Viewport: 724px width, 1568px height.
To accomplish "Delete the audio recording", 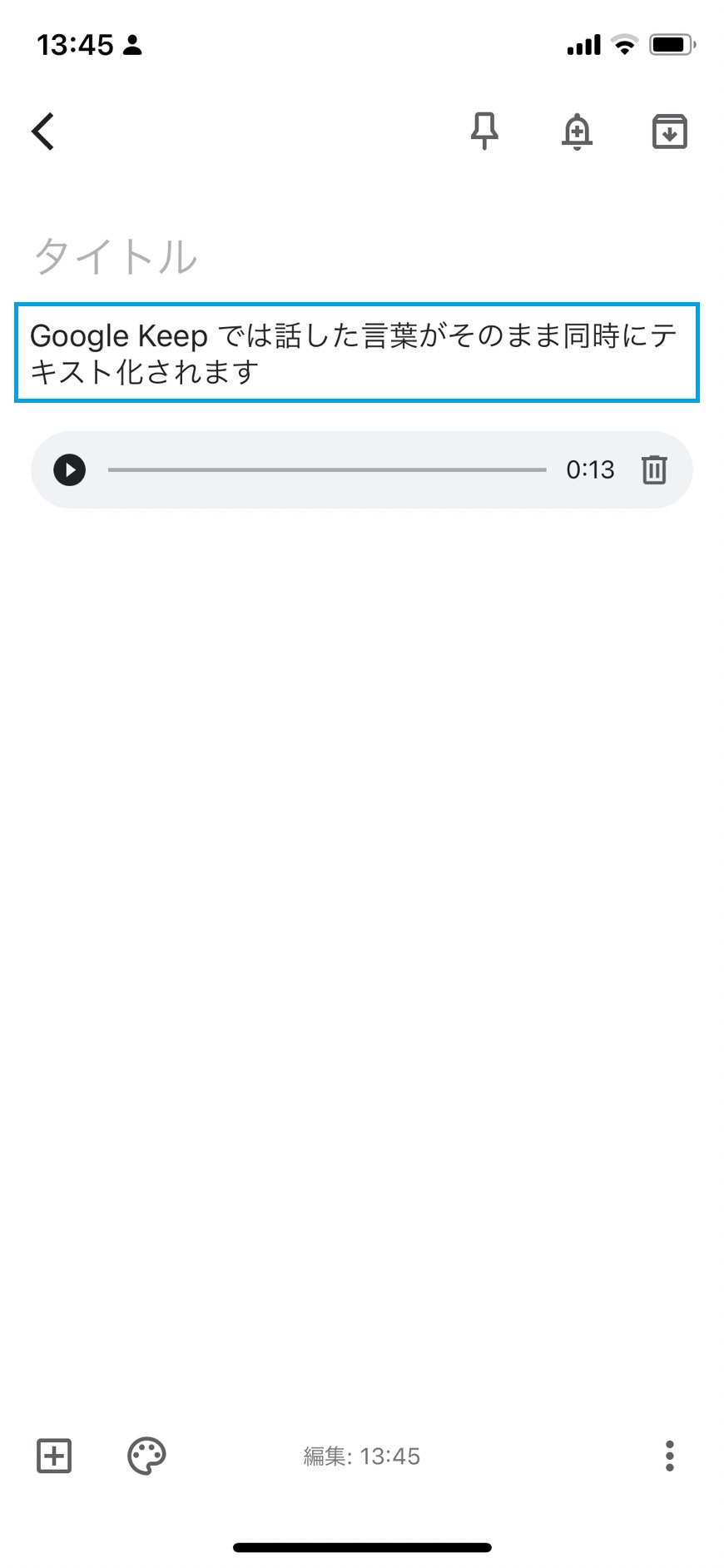I will [654, 470].
